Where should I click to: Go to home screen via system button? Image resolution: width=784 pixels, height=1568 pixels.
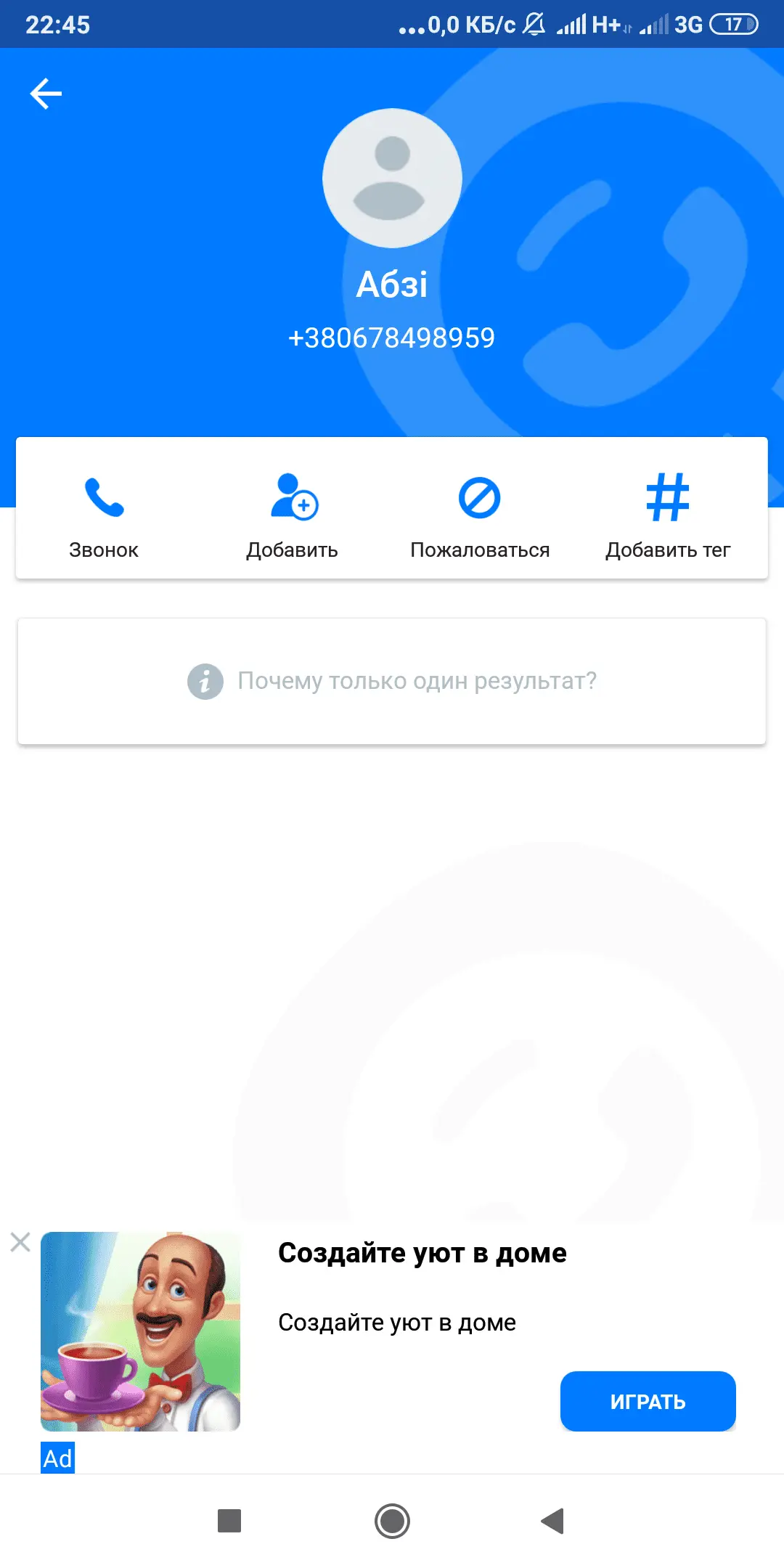click(x=392, y=1521)
